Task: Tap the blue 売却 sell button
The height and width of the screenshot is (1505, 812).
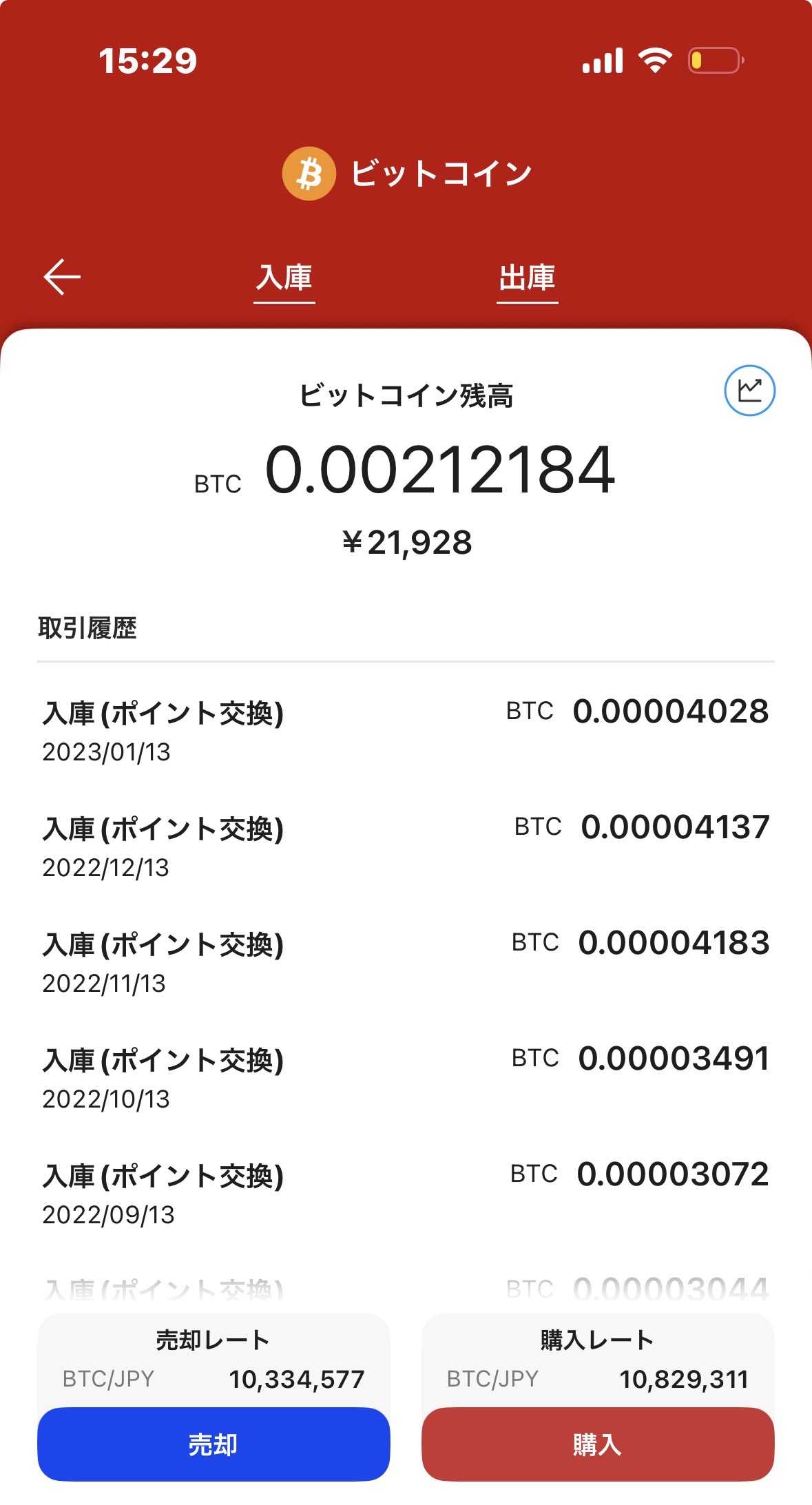Action: 214,1444
